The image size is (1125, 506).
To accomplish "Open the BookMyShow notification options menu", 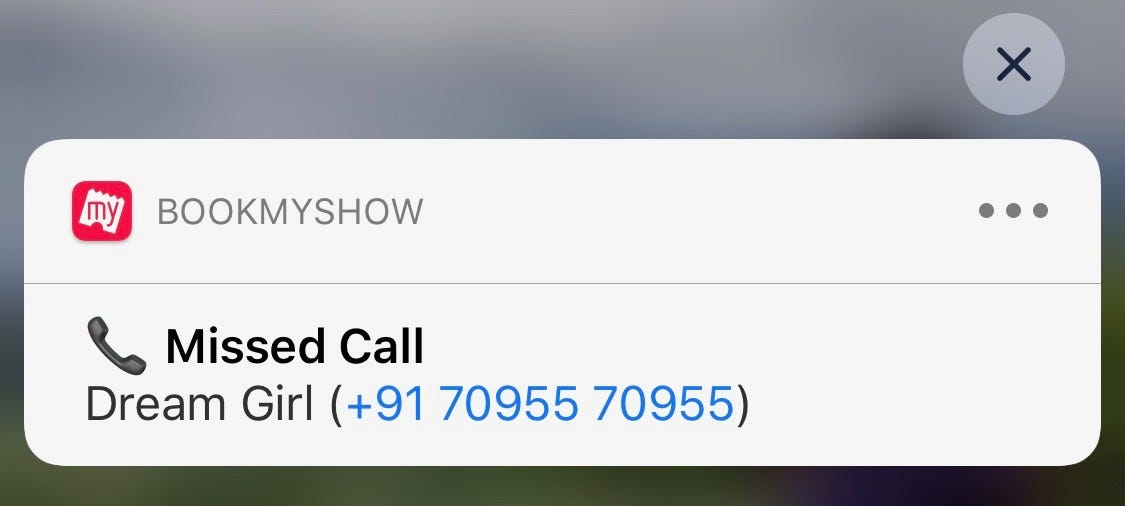I will [x=1013, y=211].
